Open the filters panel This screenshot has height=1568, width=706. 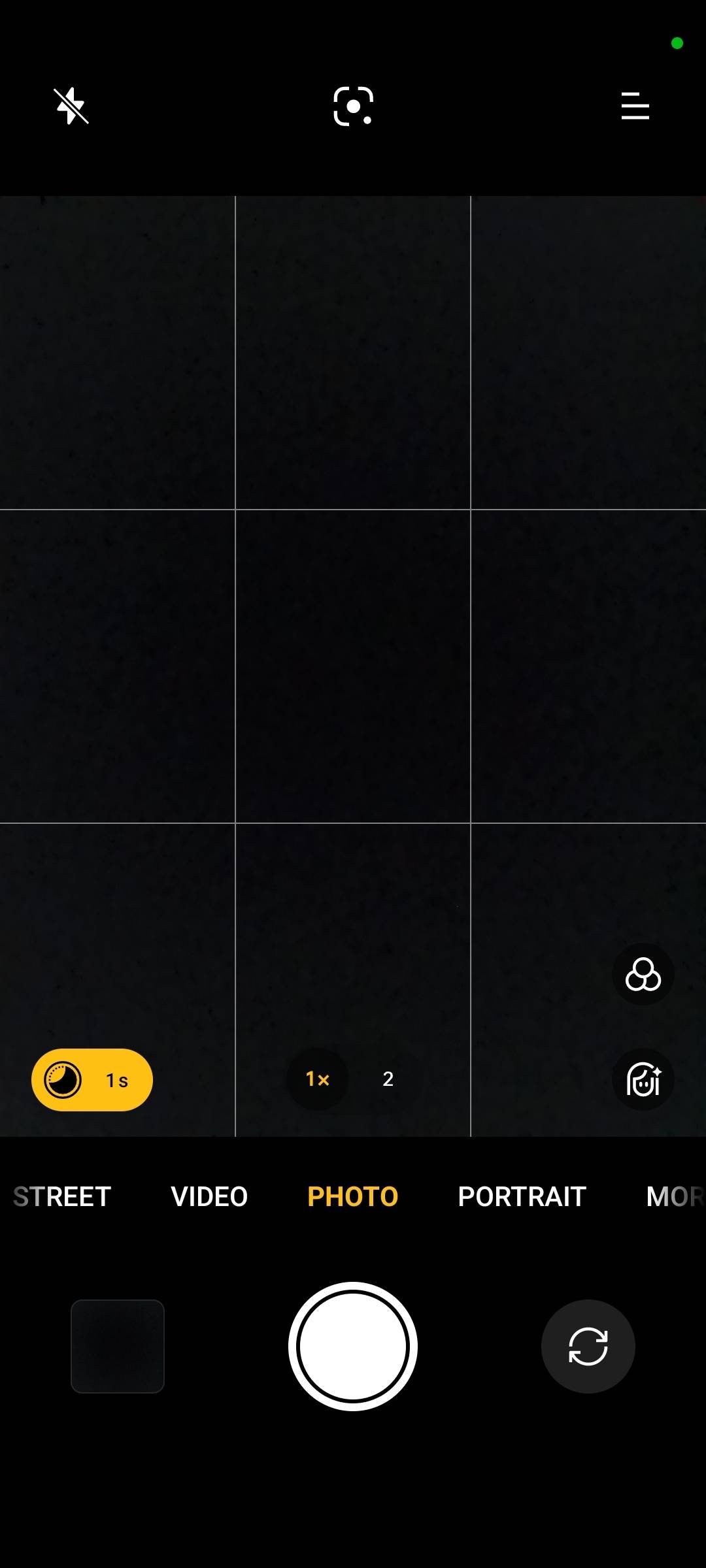click(x=643, y=973)
